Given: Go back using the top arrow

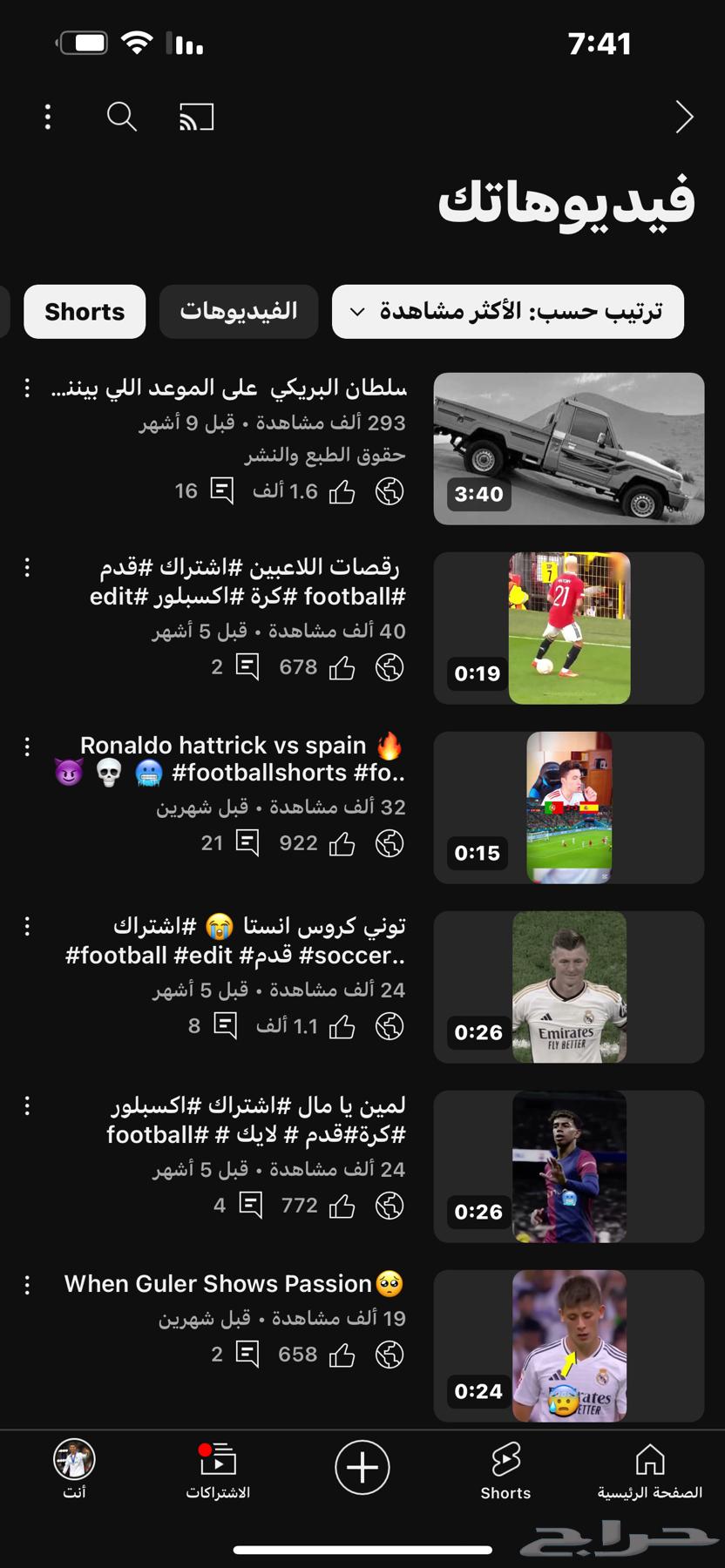Looking at the screenshot, I should click(684, 117).
